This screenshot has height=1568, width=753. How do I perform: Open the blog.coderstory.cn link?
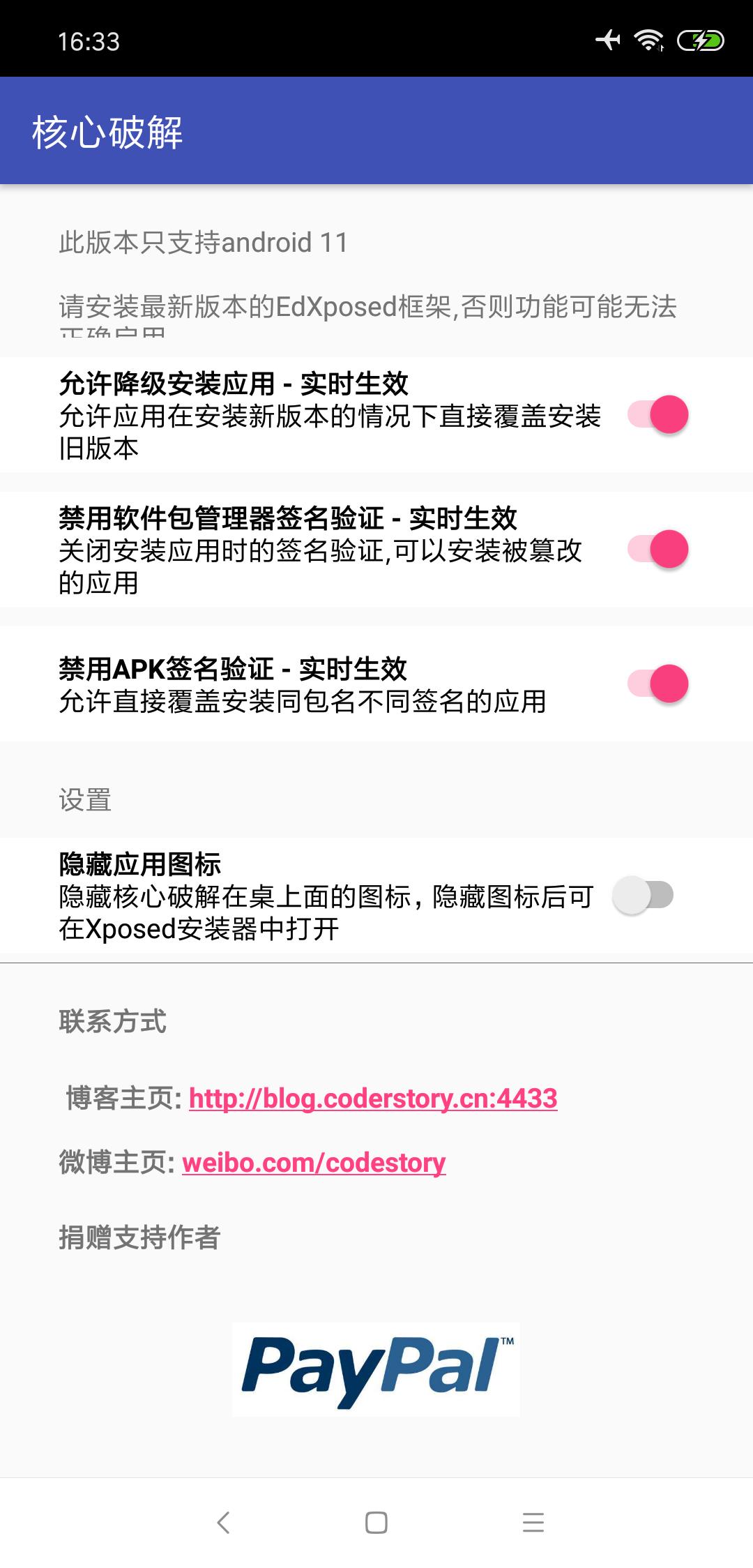point(373,1099)
